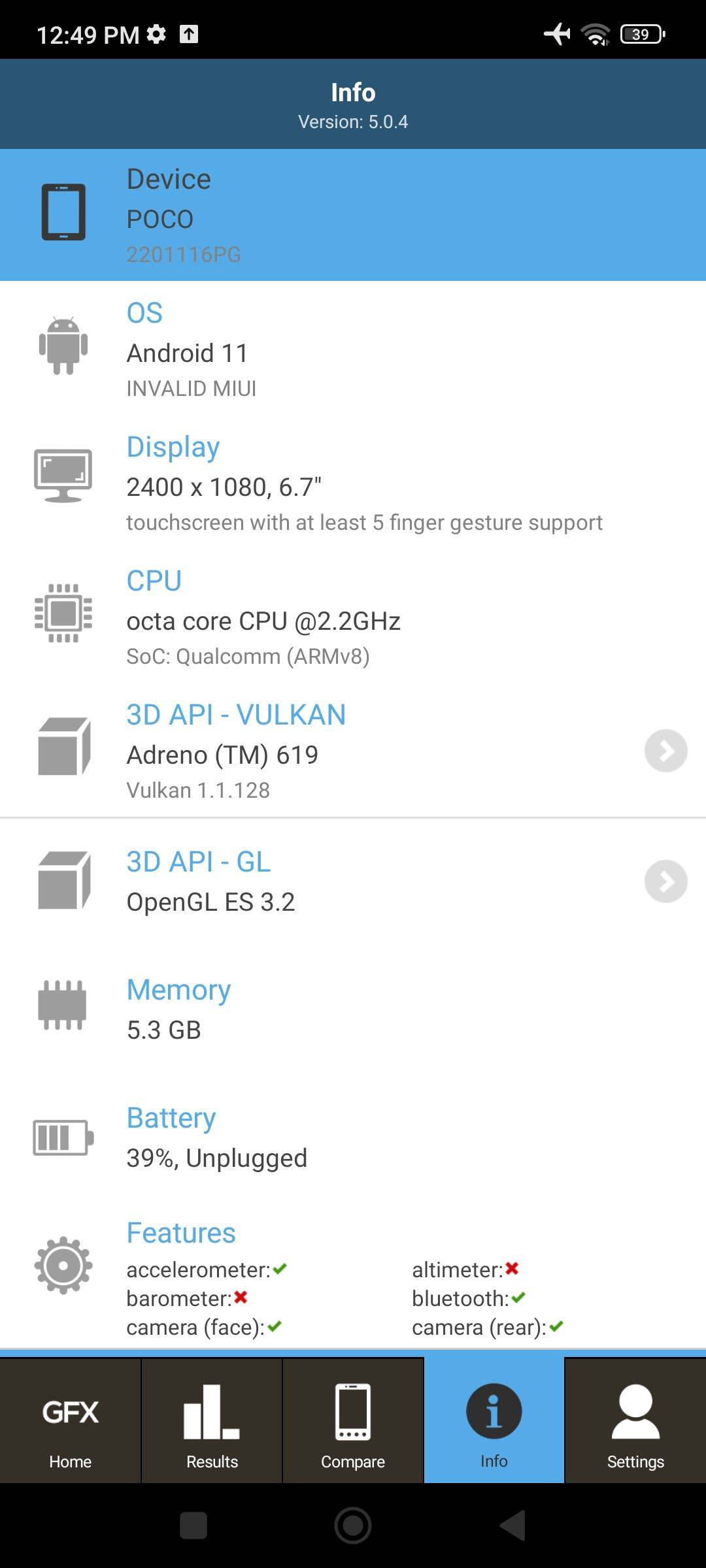The width and height of the screenshot is (706, 1568).
Task: Switch to the Results tab
Action: coord(212,1420)
